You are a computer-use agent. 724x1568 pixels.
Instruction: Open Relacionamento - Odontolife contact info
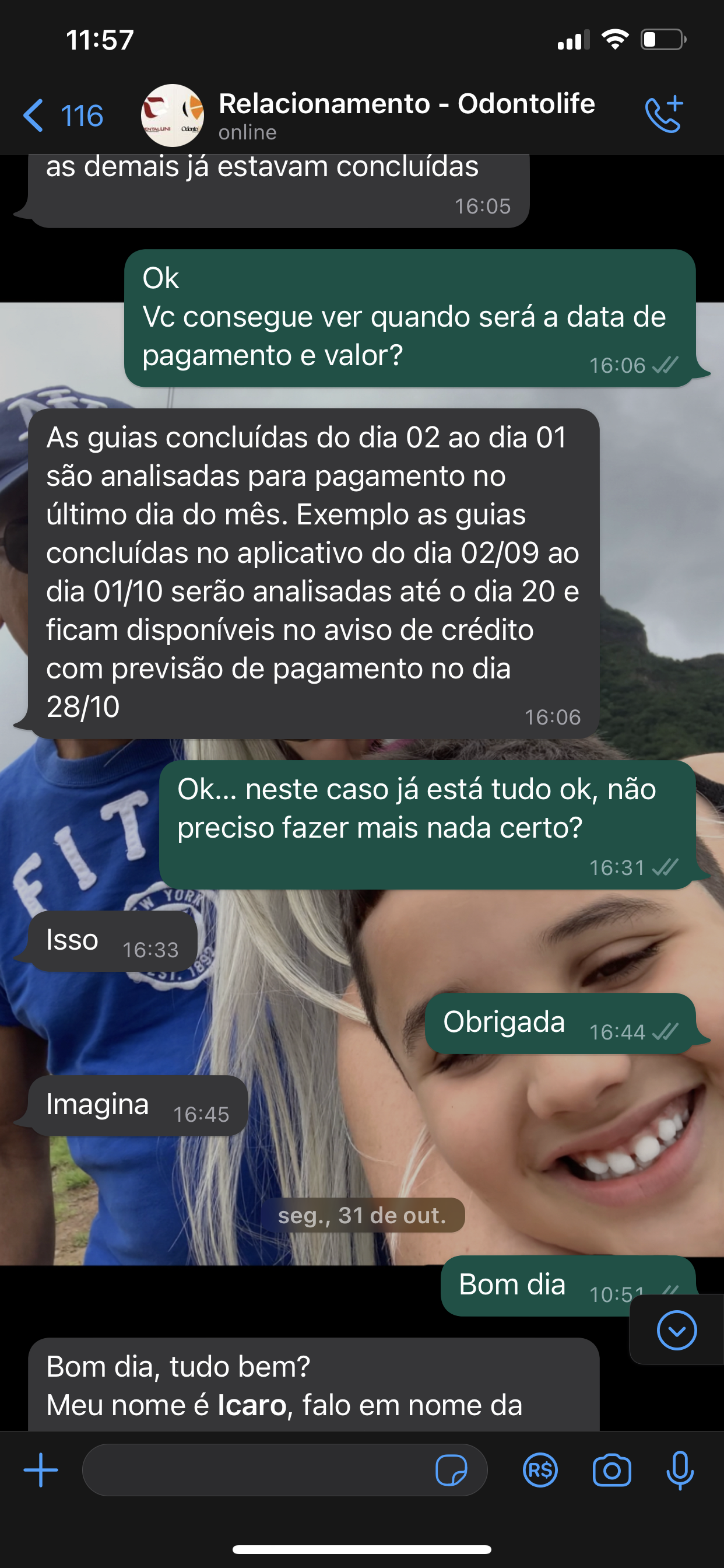(x=405, y=114)
